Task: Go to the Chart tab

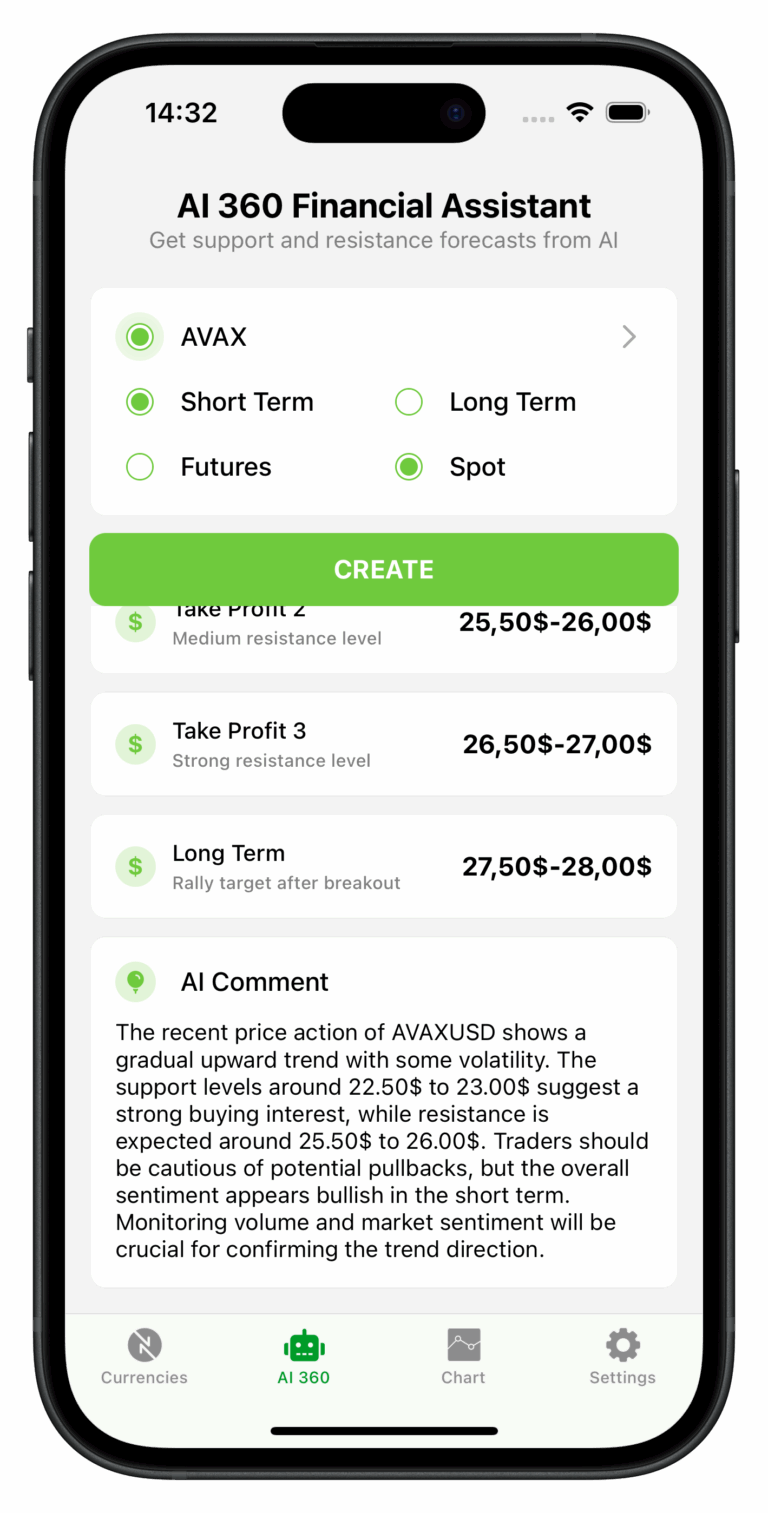Action: pos(463,1357)
